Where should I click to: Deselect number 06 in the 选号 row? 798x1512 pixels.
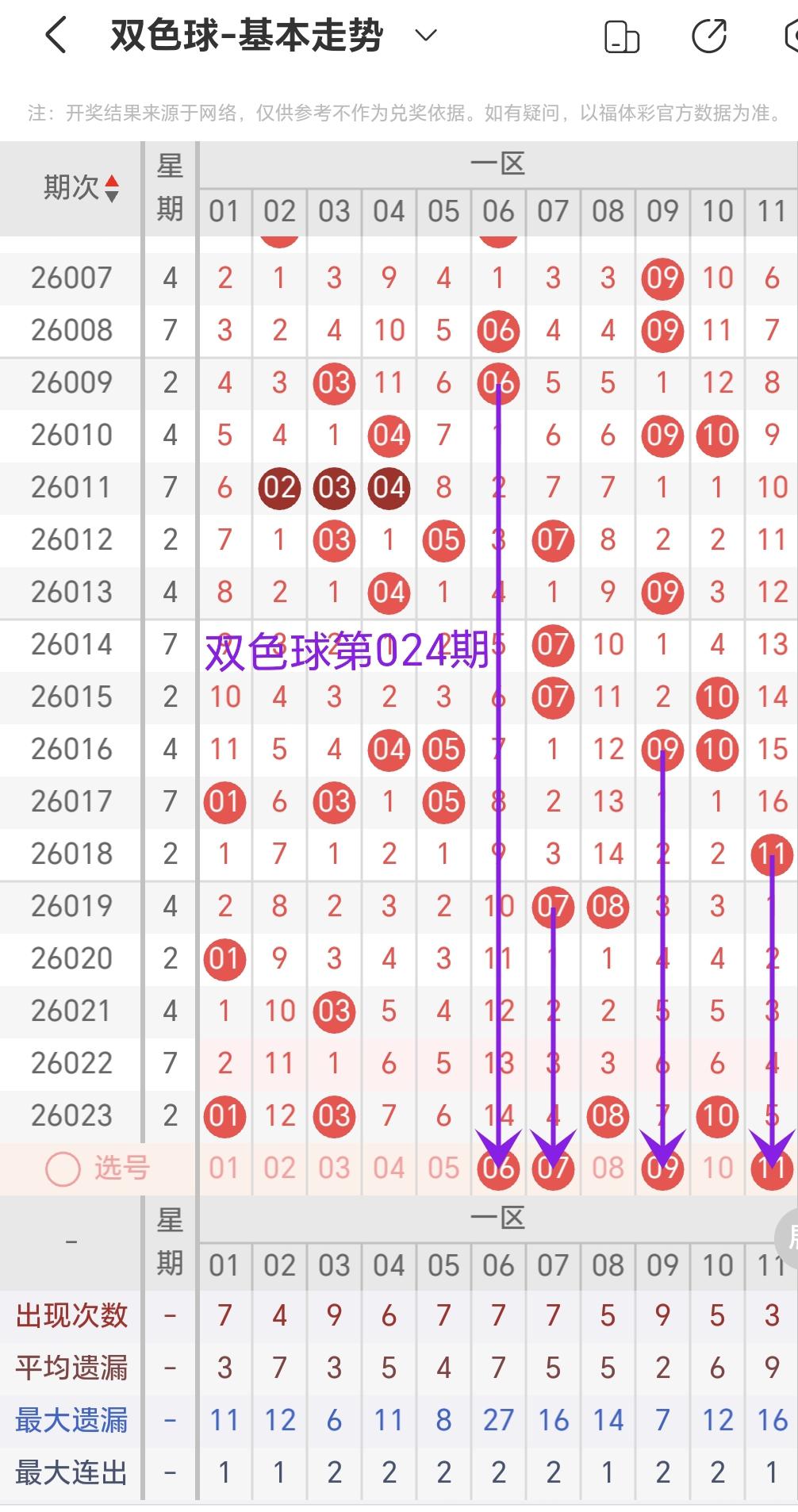(x=498, y=1168)
